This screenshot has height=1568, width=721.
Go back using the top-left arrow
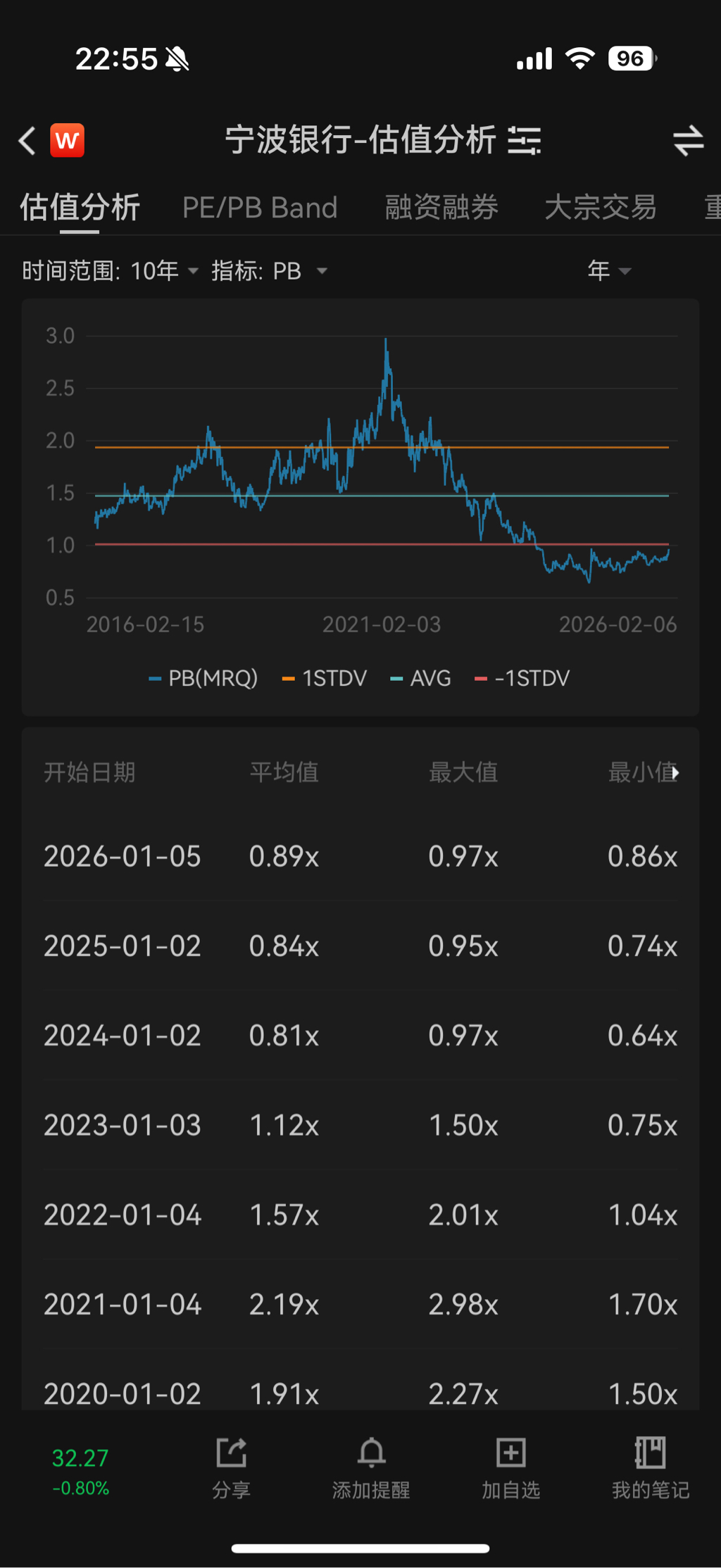[x=27, y=141]
